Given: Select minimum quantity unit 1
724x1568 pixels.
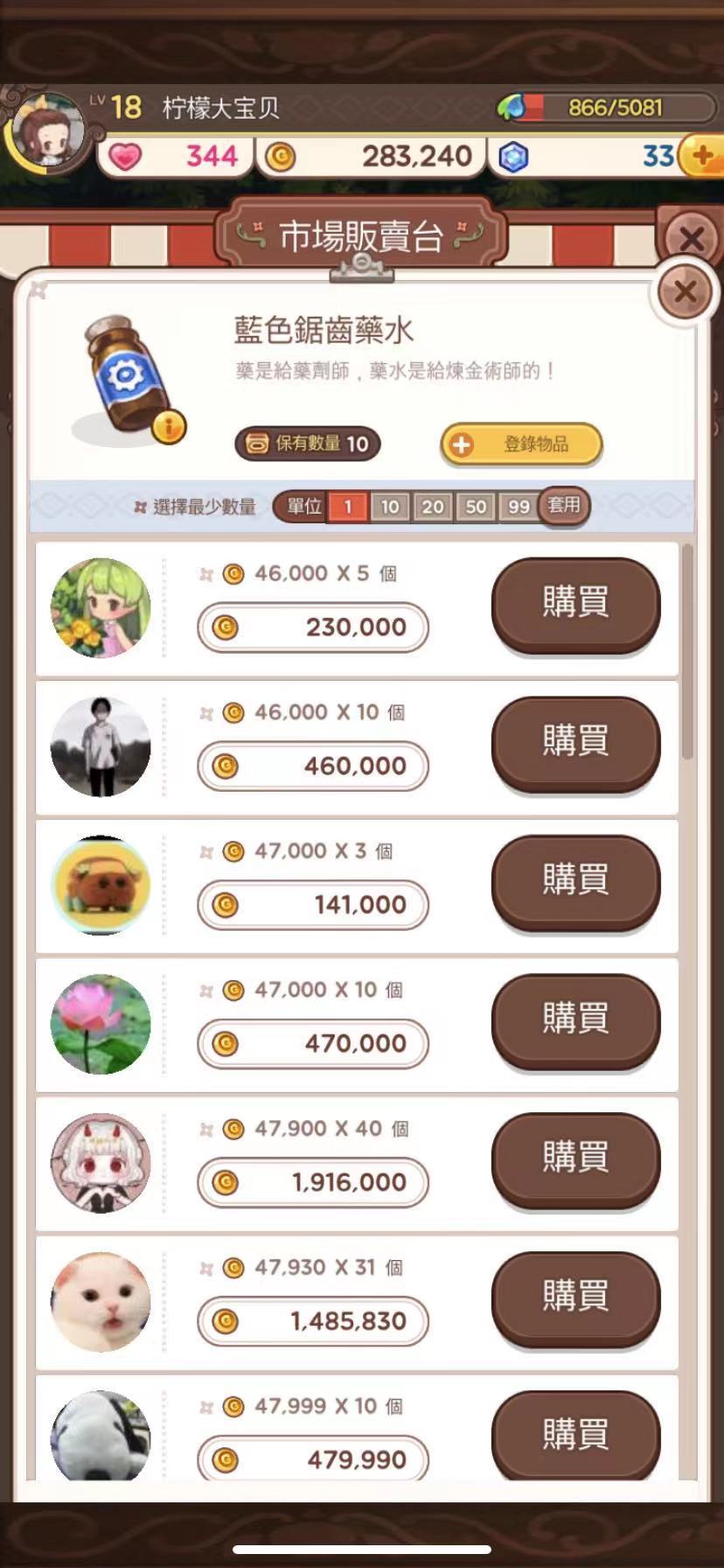Looking at the screenshot, I should (347, 507).
